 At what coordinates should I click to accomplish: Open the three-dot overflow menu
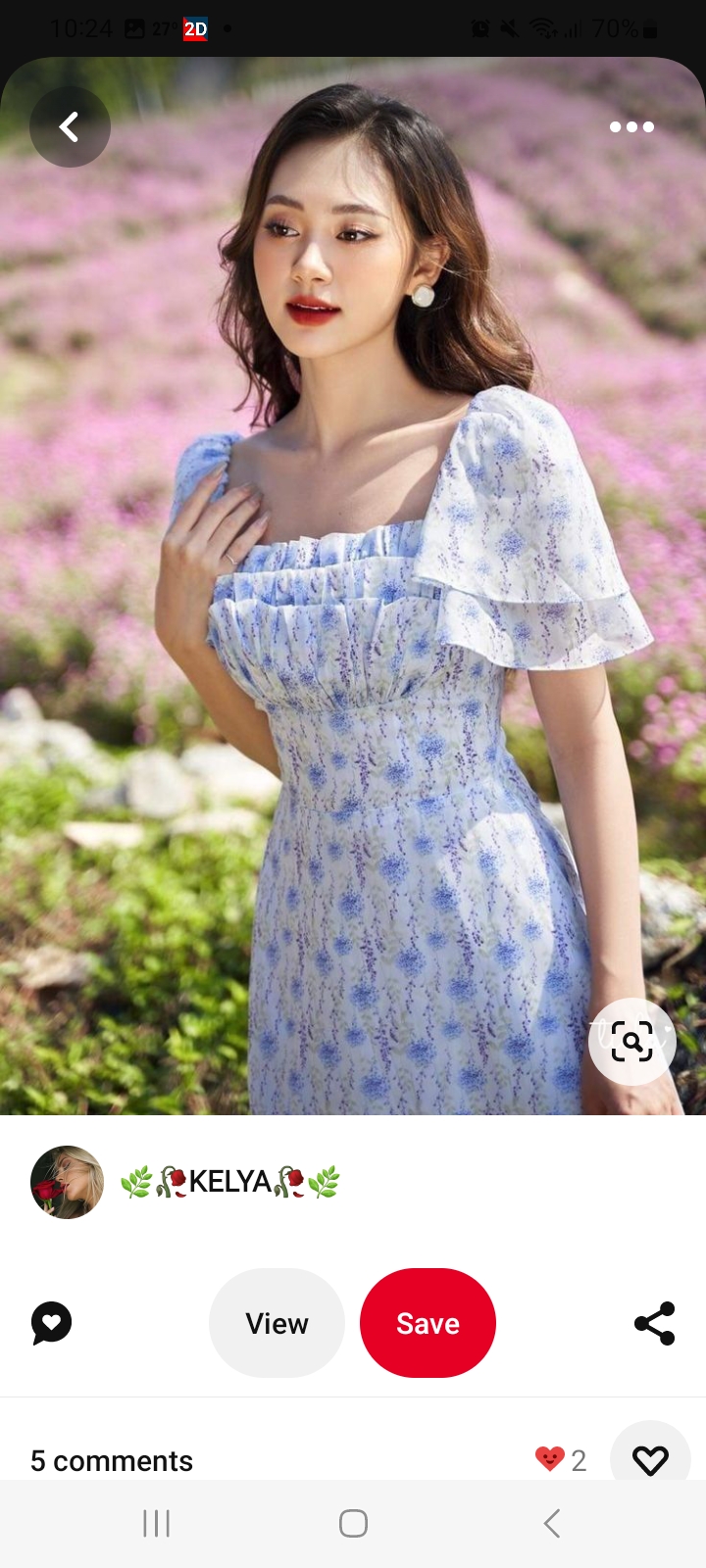630,127
